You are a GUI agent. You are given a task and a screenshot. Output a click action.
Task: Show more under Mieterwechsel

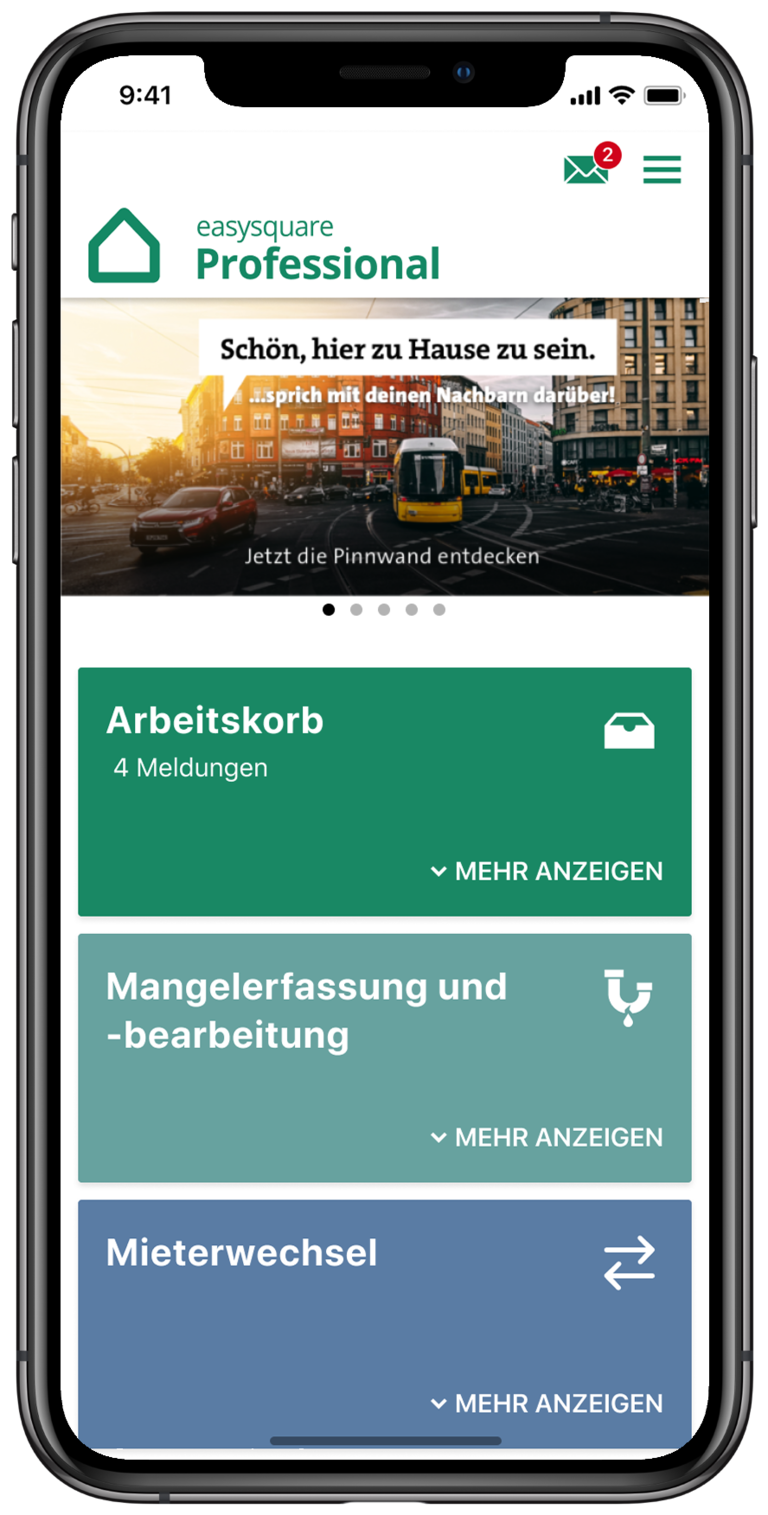tap(548, 1403)
